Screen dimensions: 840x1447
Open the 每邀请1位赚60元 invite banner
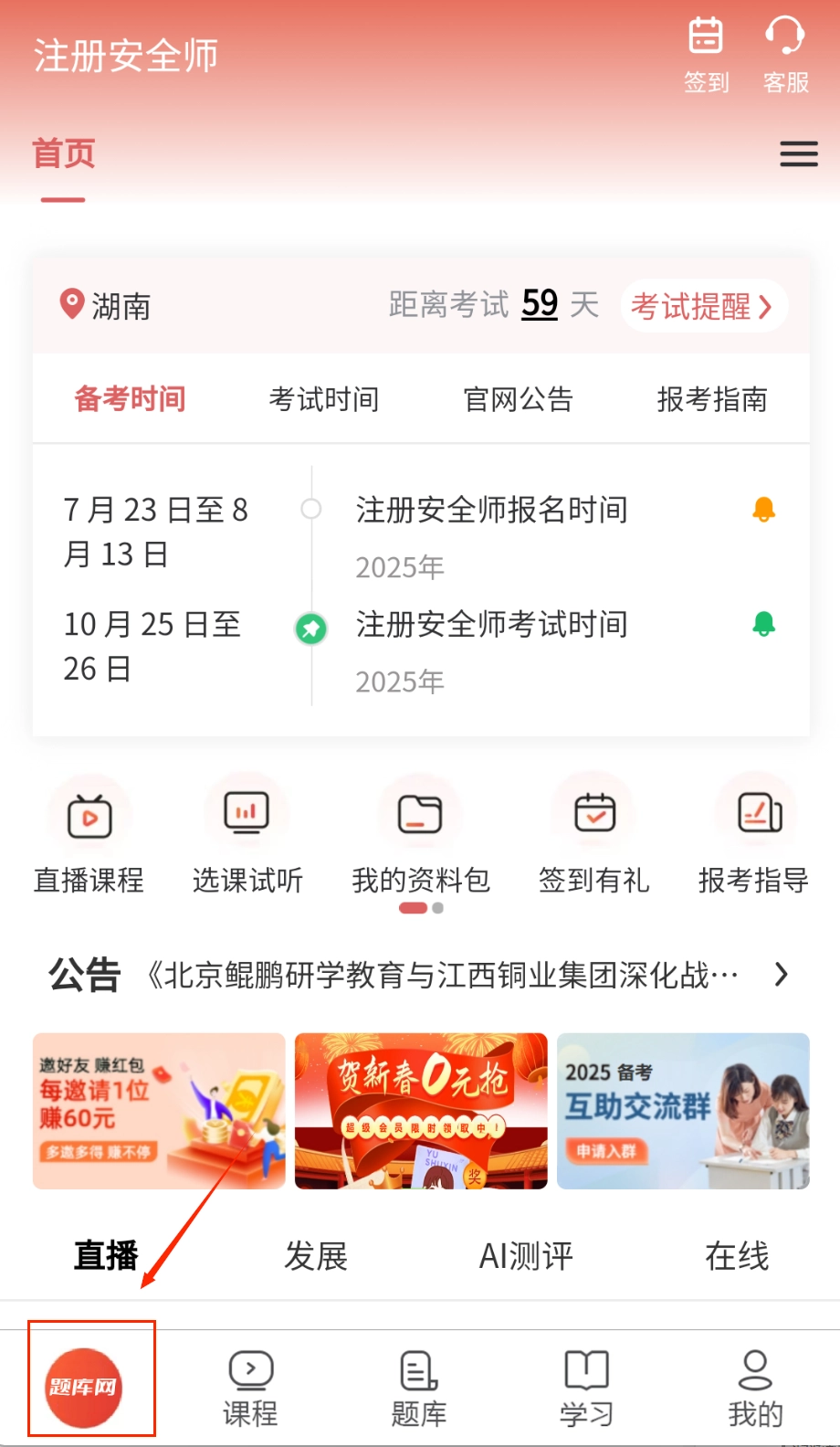pyautogui.click(x=159, y=1111)
